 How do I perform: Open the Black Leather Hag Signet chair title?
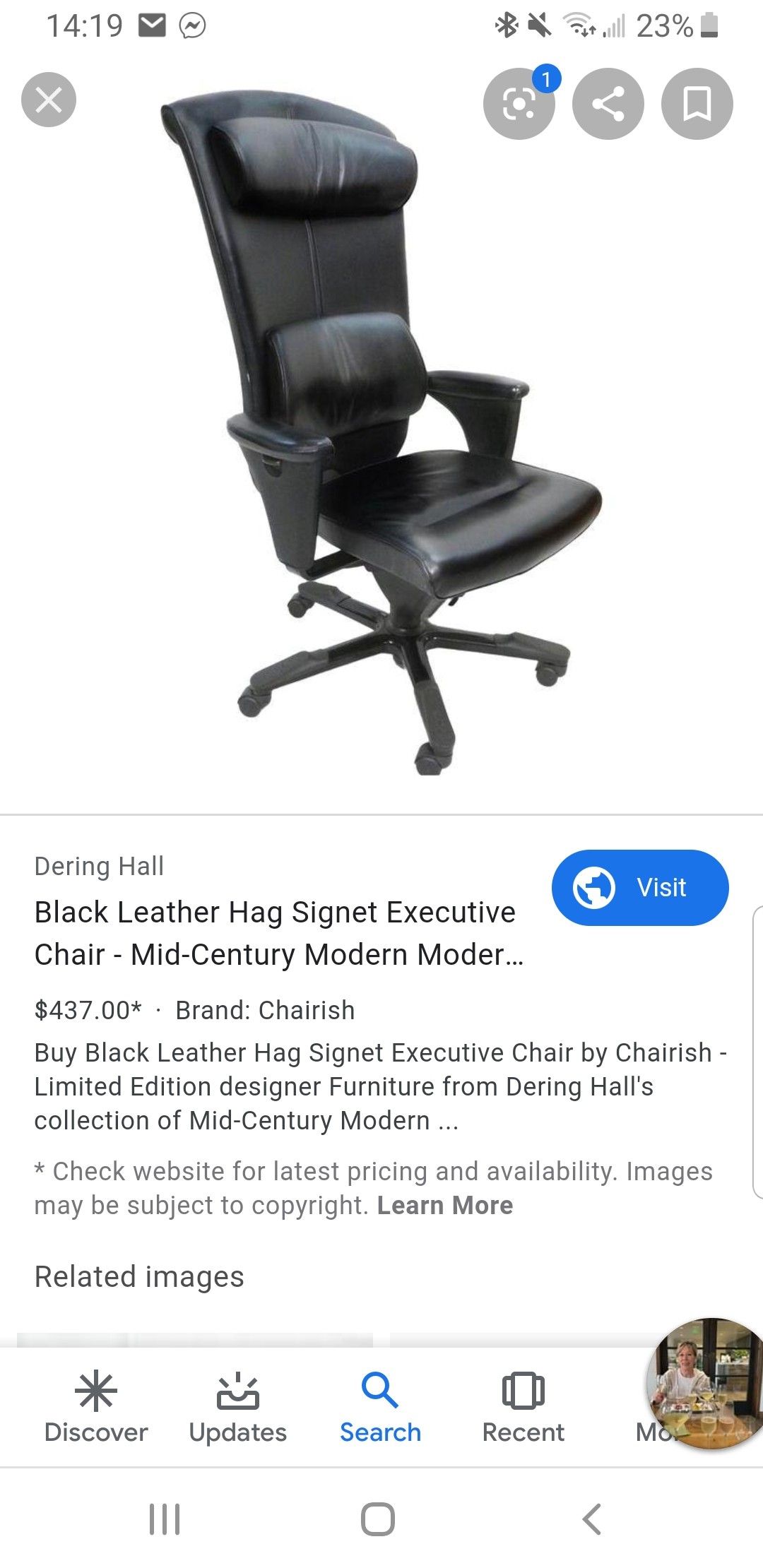(x=279, y=933)
